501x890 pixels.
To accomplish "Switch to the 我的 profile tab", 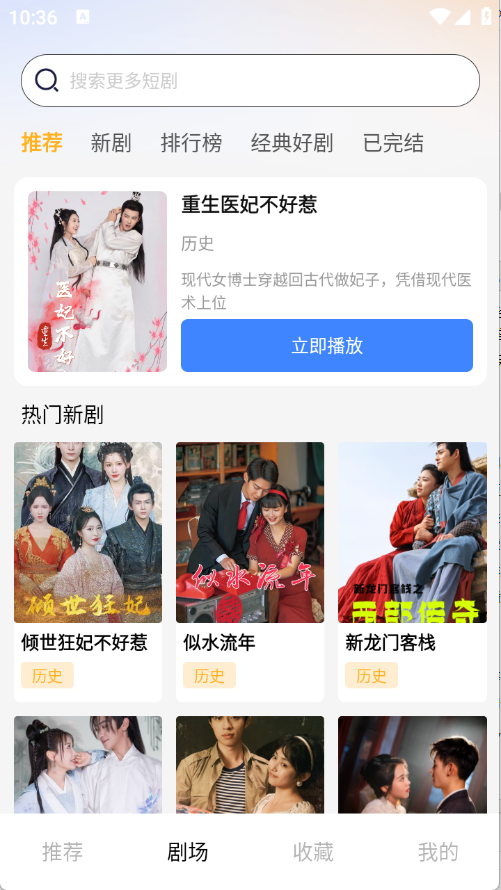I will (438, 852).
